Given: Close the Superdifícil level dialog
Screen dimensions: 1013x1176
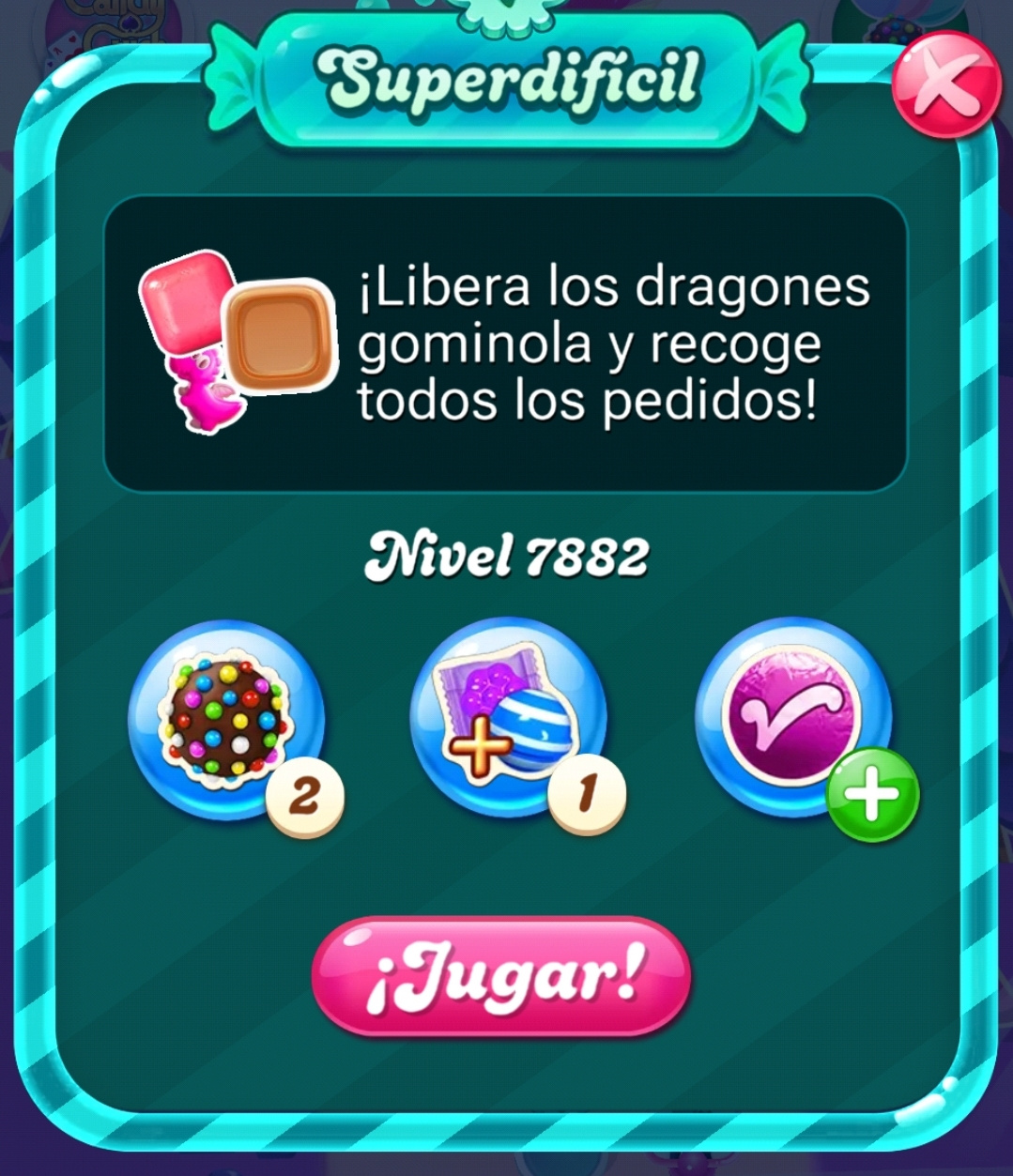Looking at the screenshot, I should tap(945, 84).
